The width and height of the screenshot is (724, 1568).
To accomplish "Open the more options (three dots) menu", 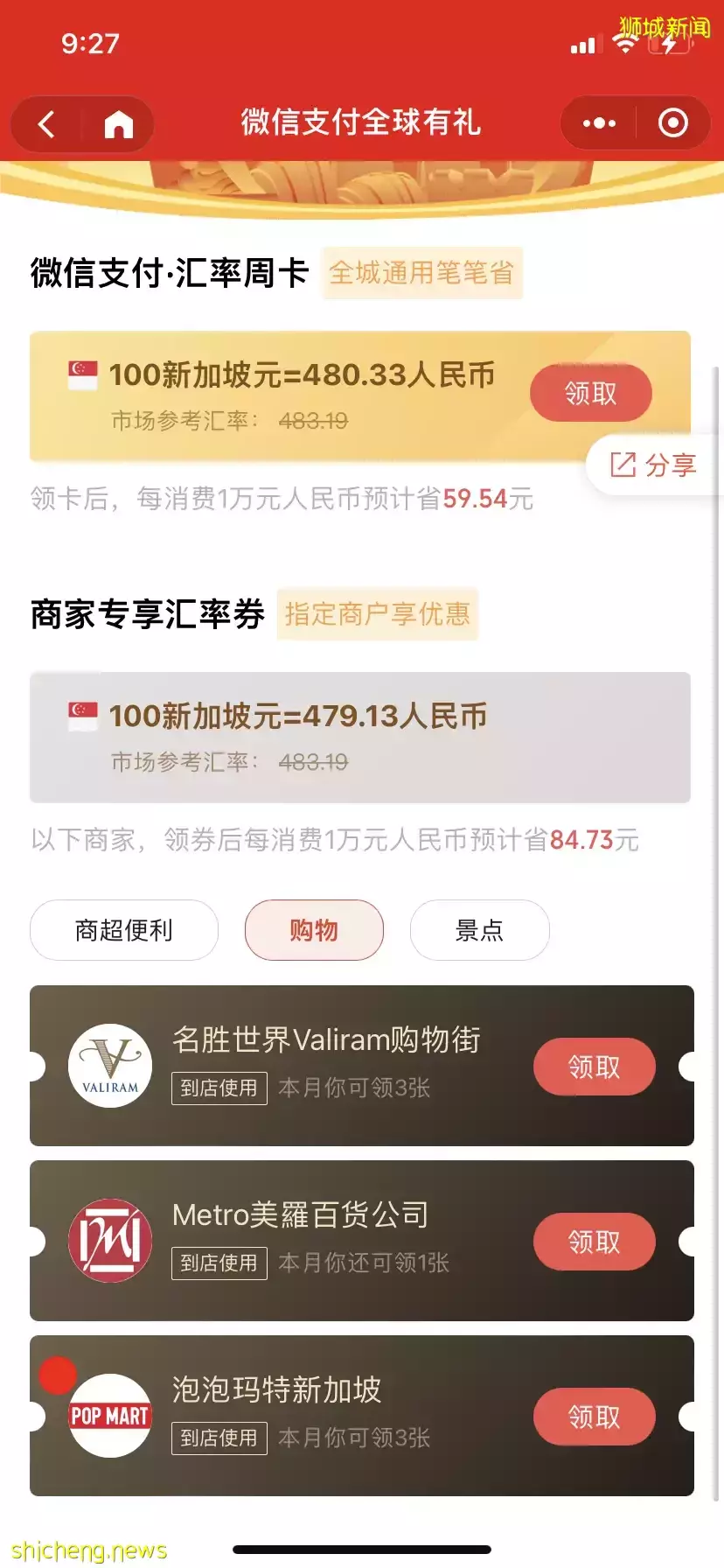I will coord(598,123).
